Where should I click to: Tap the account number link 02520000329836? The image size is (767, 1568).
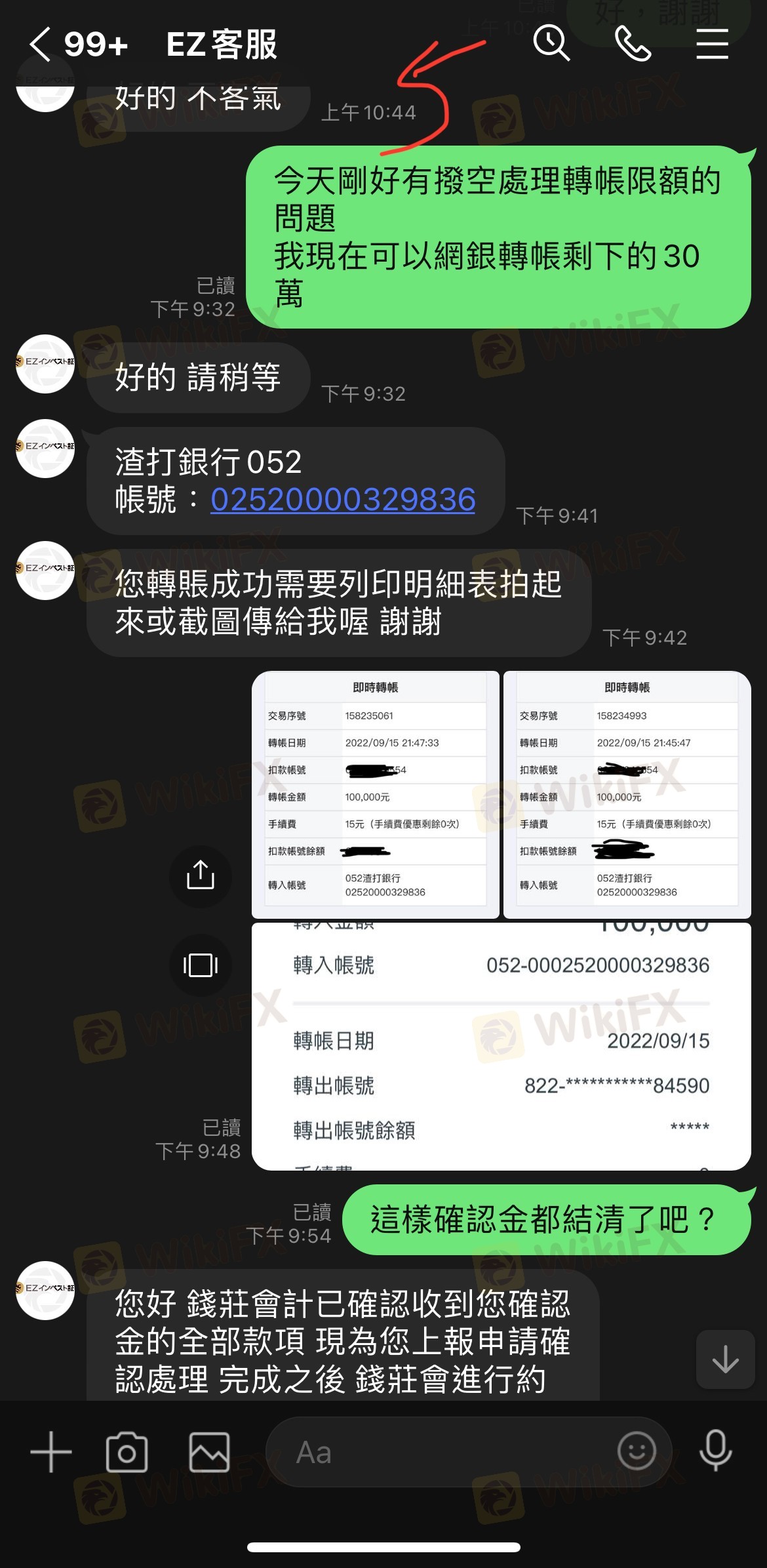pyautogui.click(x=343, y=500)
